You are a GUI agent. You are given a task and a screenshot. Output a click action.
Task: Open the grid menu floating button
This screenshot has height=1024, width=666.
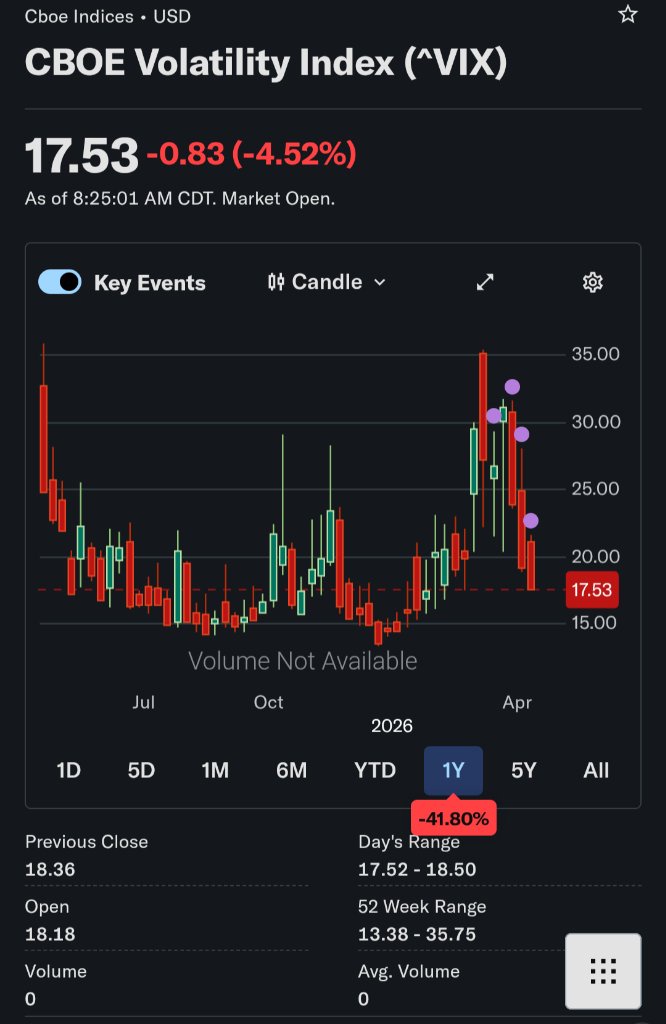click(603, 971)
